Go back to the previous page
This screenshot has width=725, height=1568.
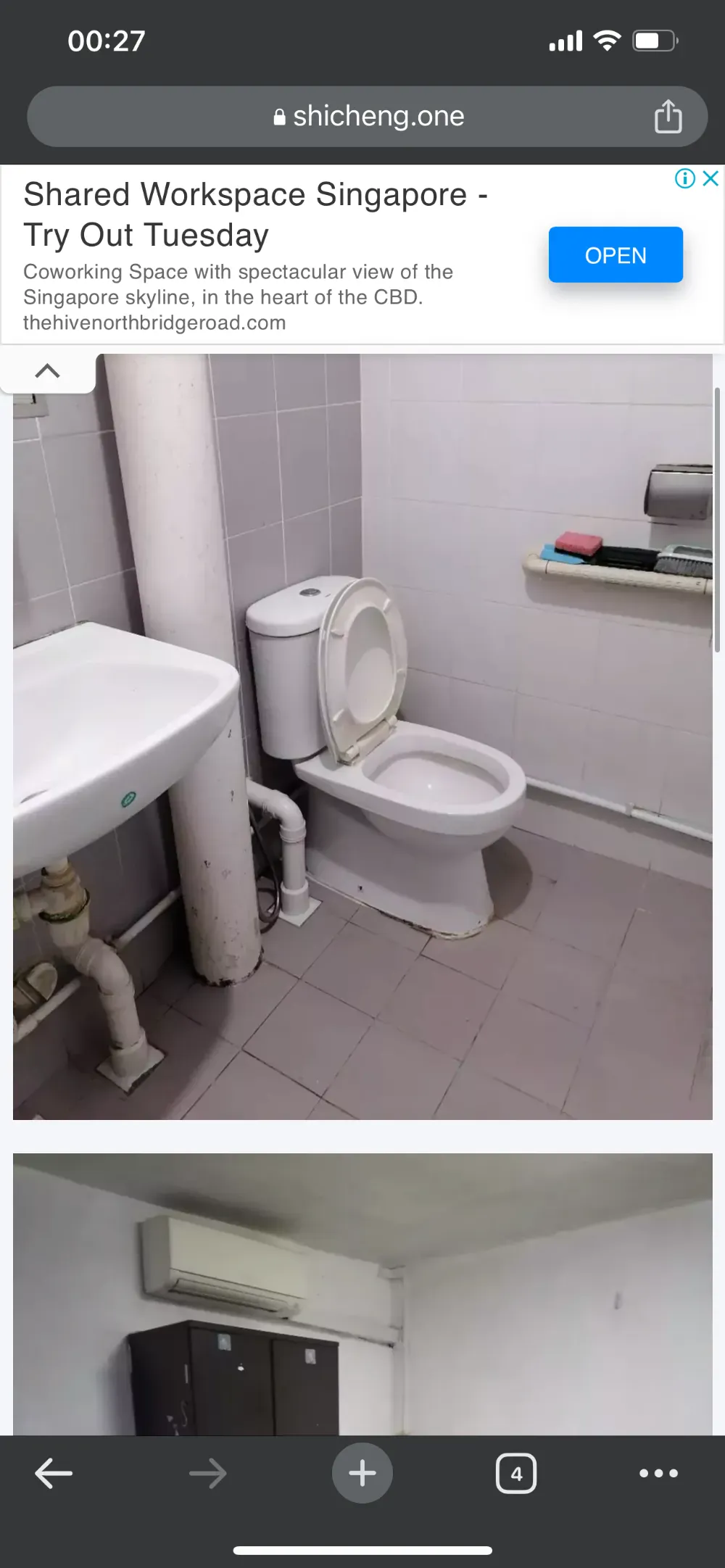coord(54,1473)
